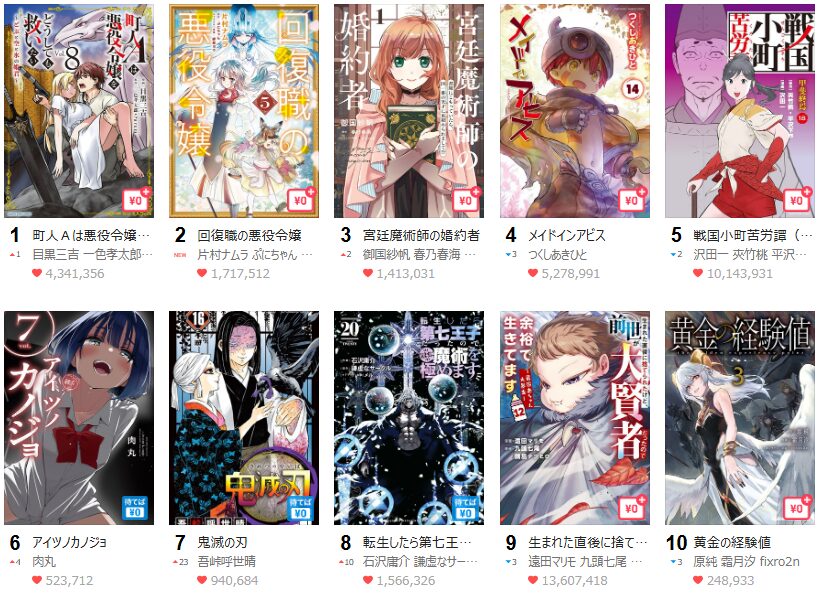Select 宮廷魔術師の婚約者 manga tile
Viewport: 822px width, 606px height.
point(410,110)
